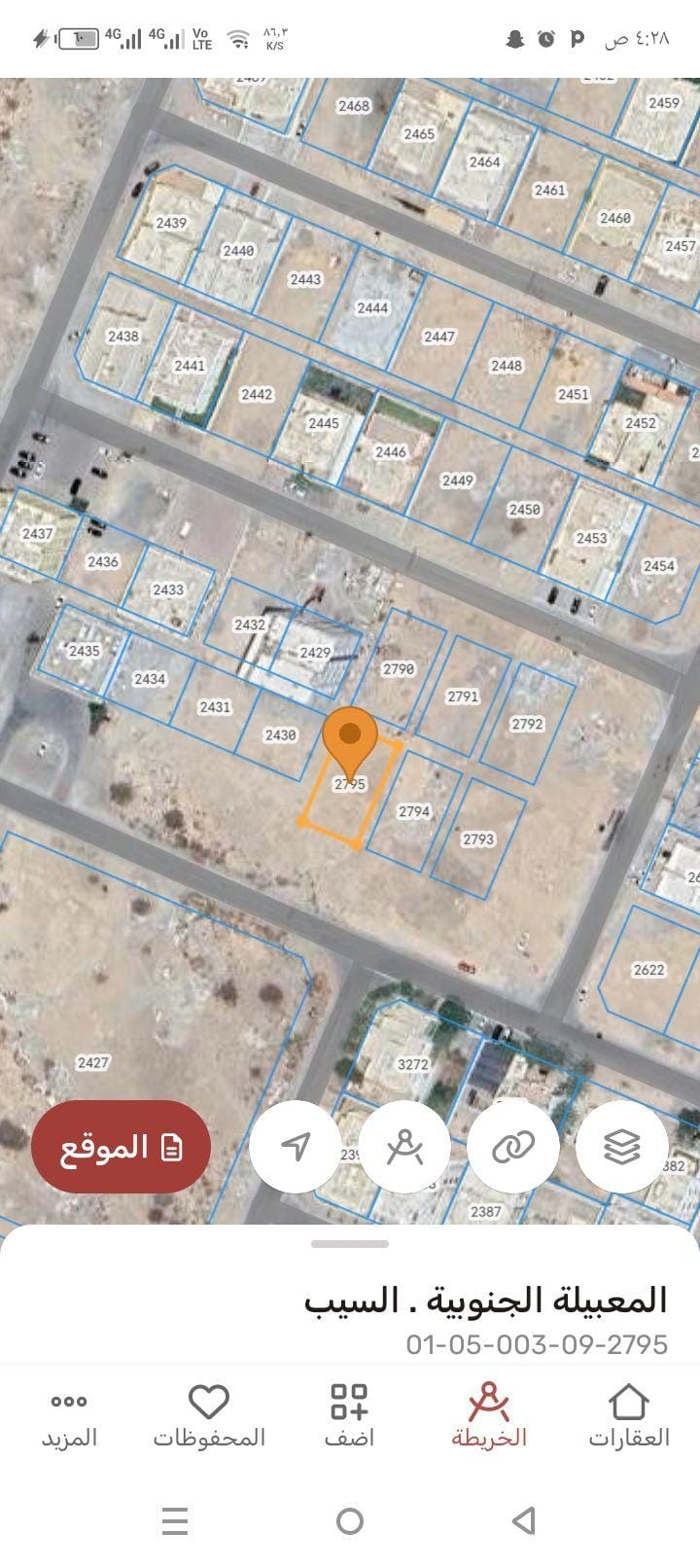Tap the location arrow navigation icon
The height and width of the screenshot is (1568, 700).
click(297, 1148)
